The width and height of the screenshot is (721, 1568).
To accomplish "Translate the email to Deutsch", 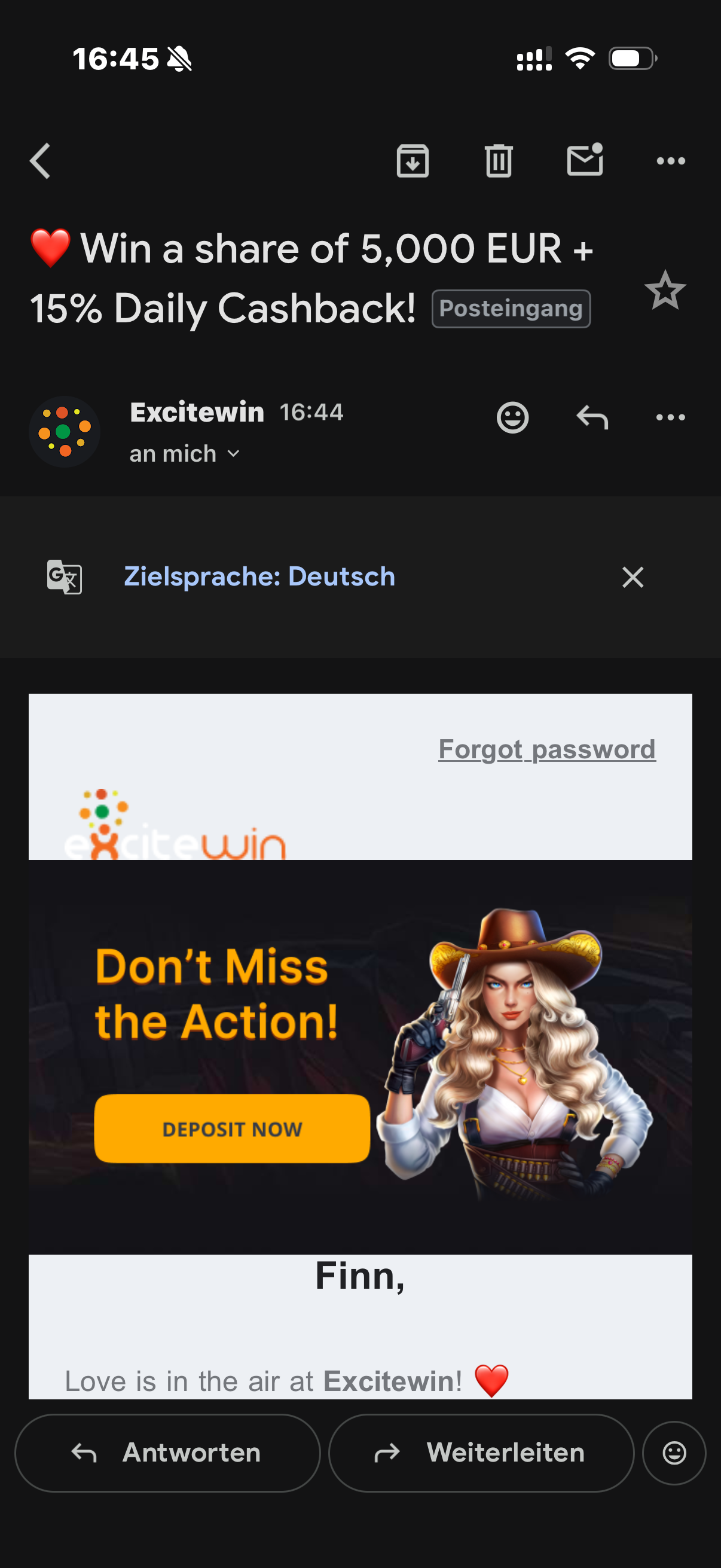I will 259,576.
